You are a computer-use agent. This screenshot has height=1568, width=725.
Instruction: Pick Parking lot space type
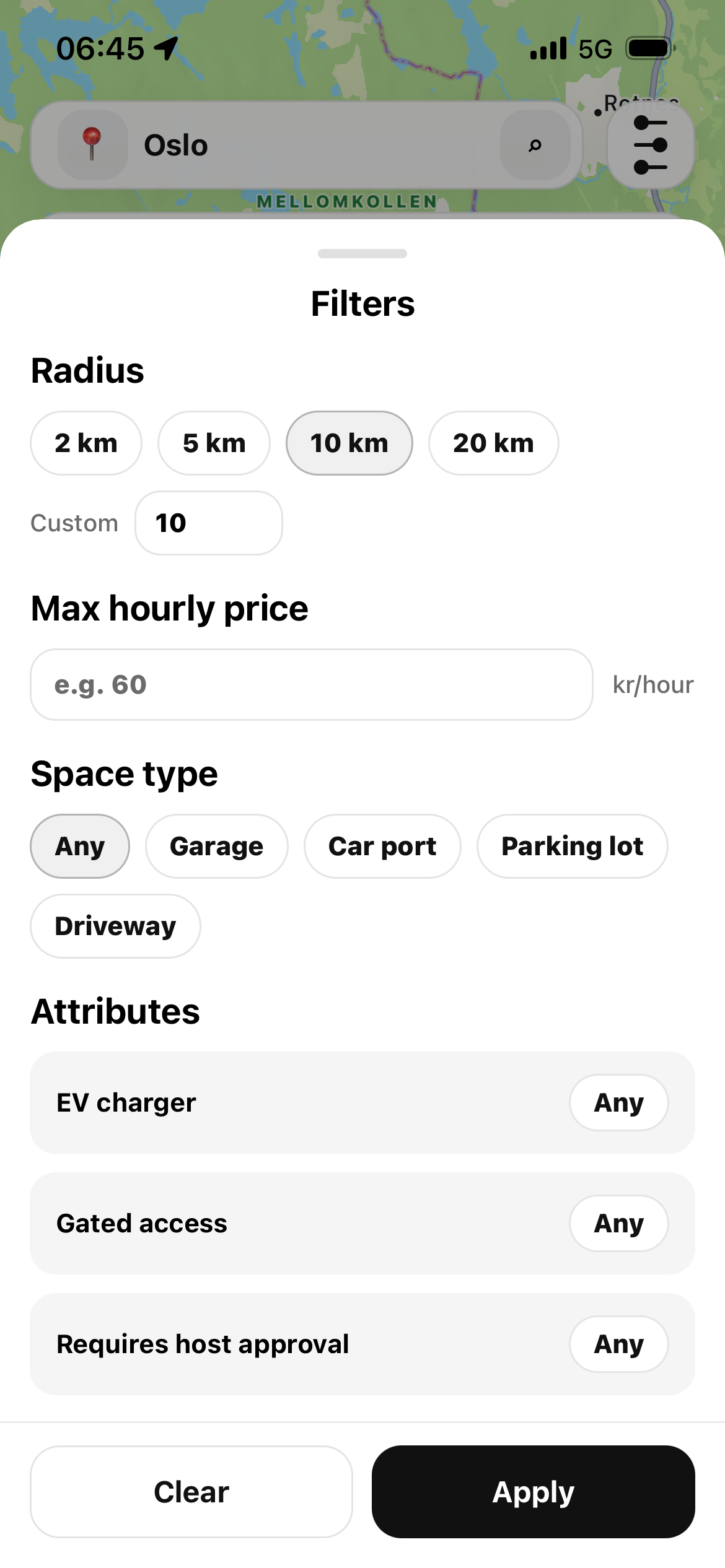click(572, 847)
